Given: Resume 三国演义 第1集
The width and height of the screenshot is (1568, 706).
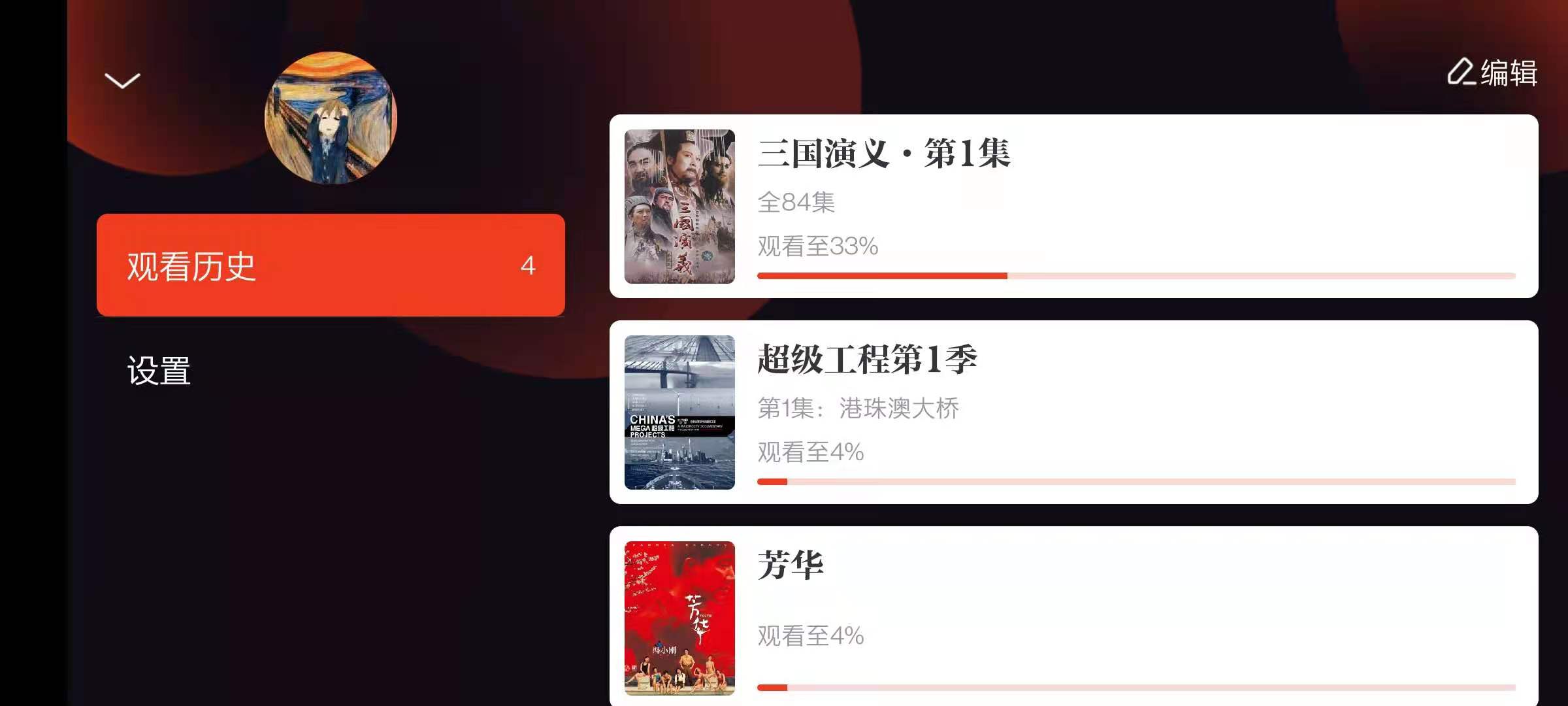Looking at the screenshot, I should tap(1073, 207).
